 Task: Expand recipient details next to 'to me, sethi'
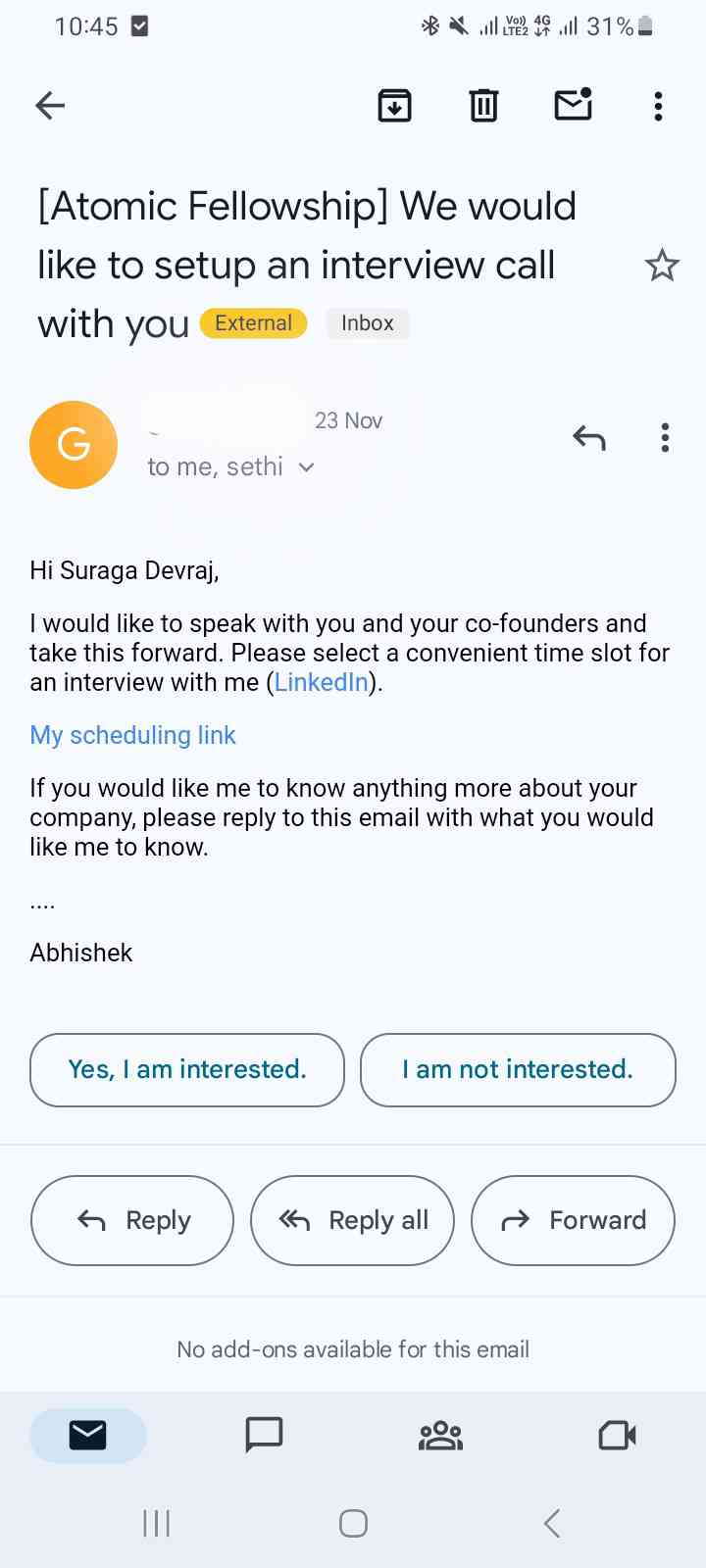pos(306,467)
